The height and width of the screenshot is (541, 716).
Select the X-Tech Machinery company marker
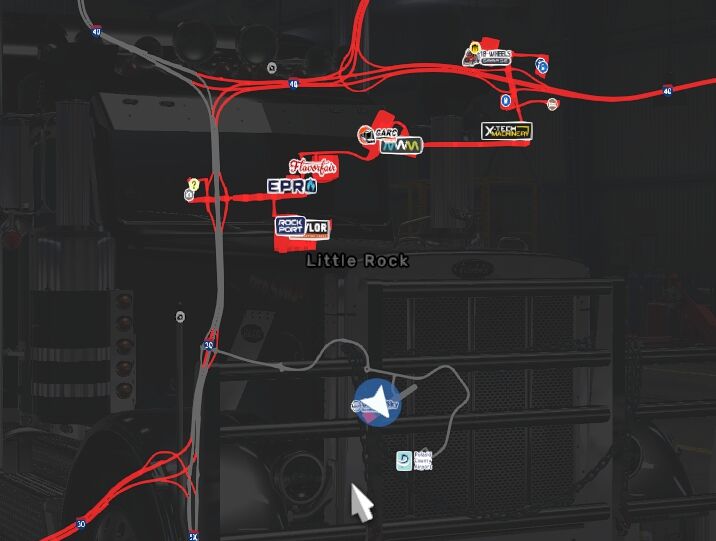pos(506,131)
